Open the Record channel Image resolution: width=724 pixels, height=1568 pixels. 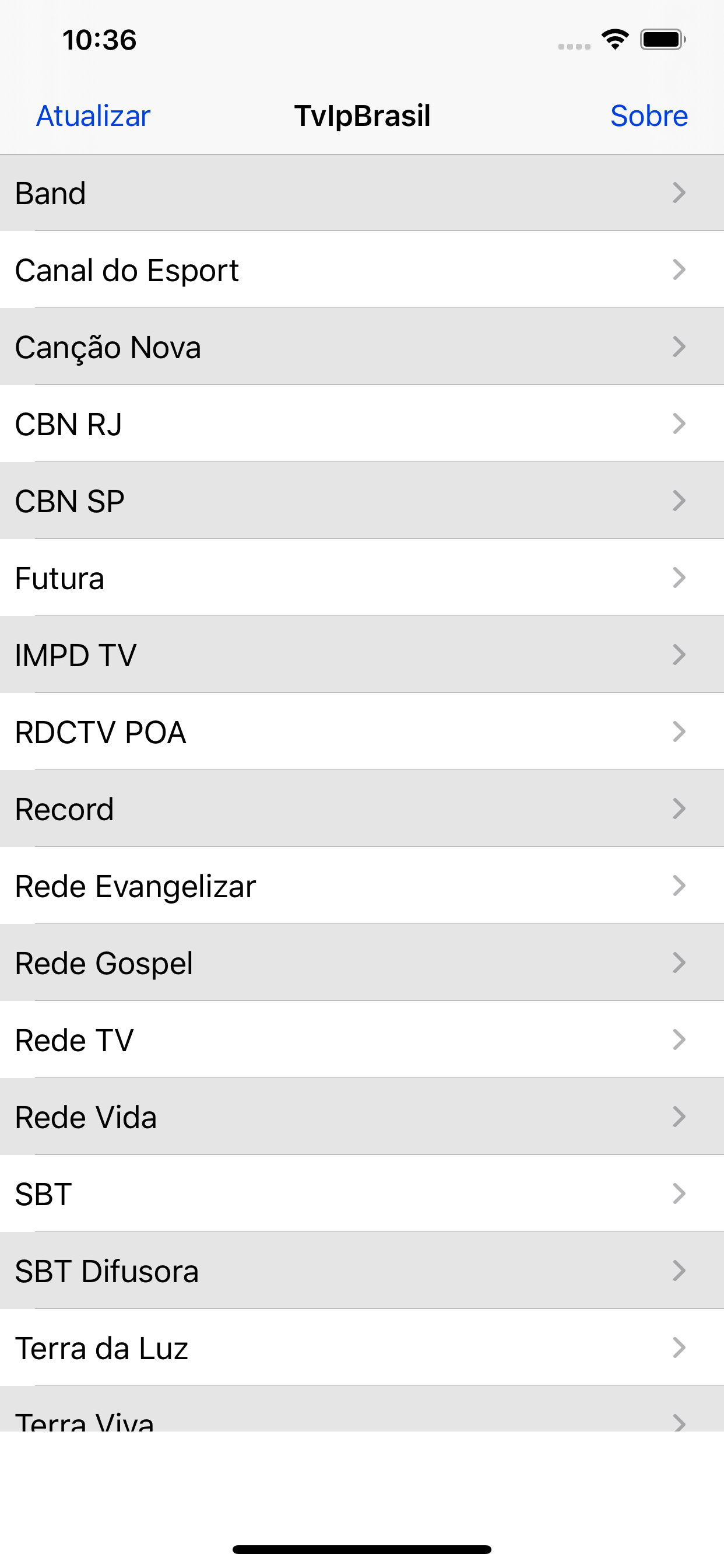coord(362,809)
